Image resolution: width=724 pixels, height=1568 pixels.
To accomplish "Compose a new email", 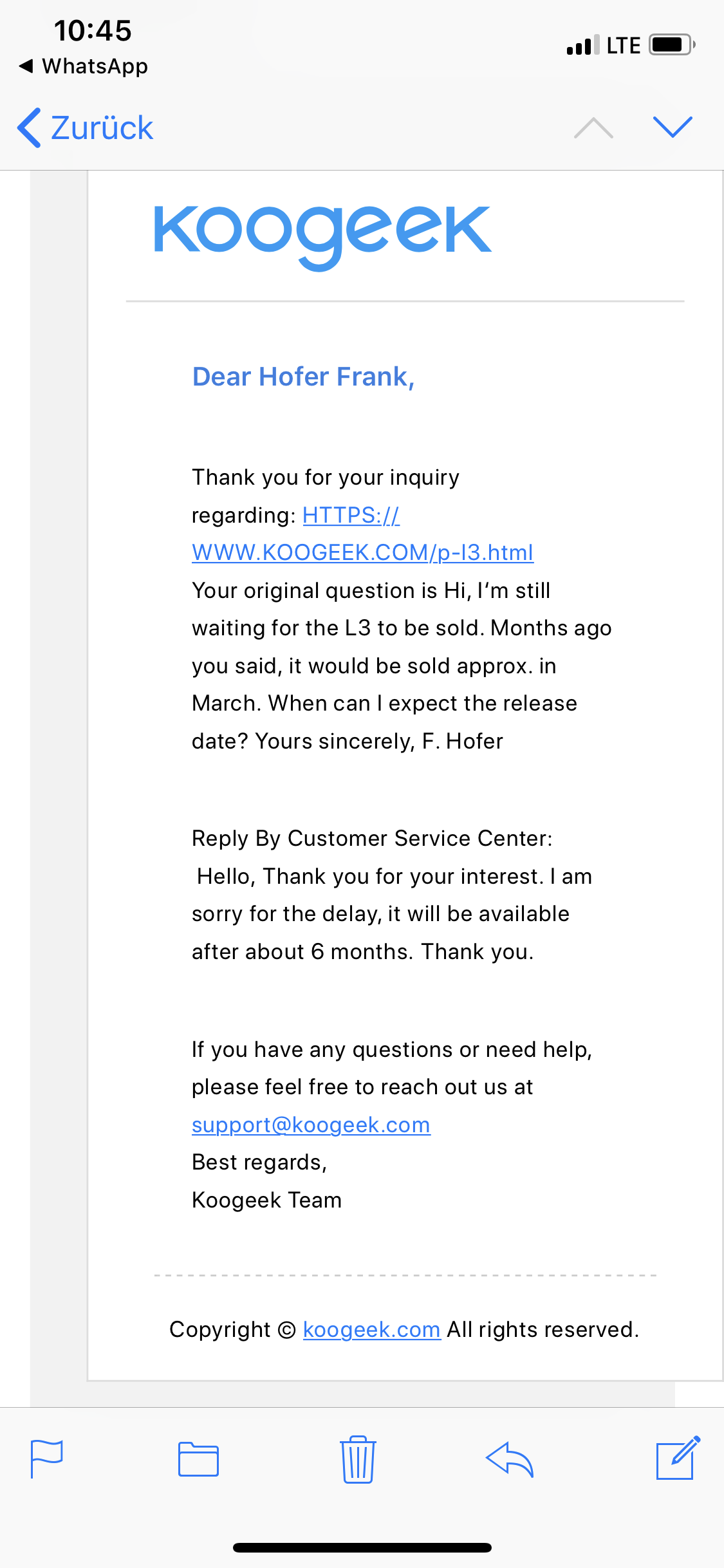I will [x=677, y=1459].
